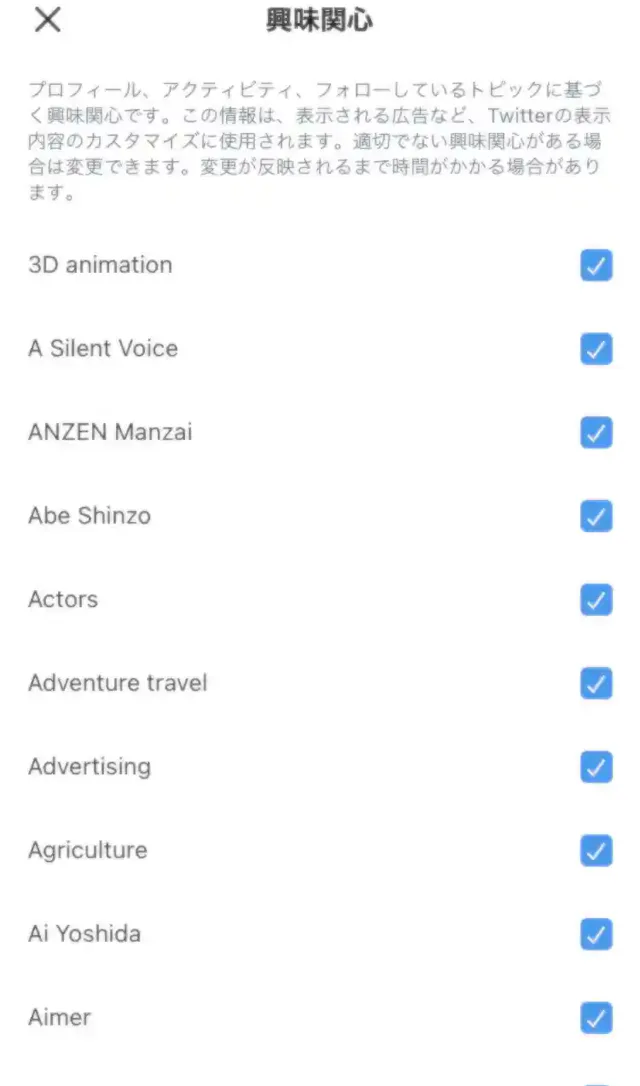Uncheck the 3D animation interest
This screenshot has width=640, height=1086.
(x=596, y=265)
